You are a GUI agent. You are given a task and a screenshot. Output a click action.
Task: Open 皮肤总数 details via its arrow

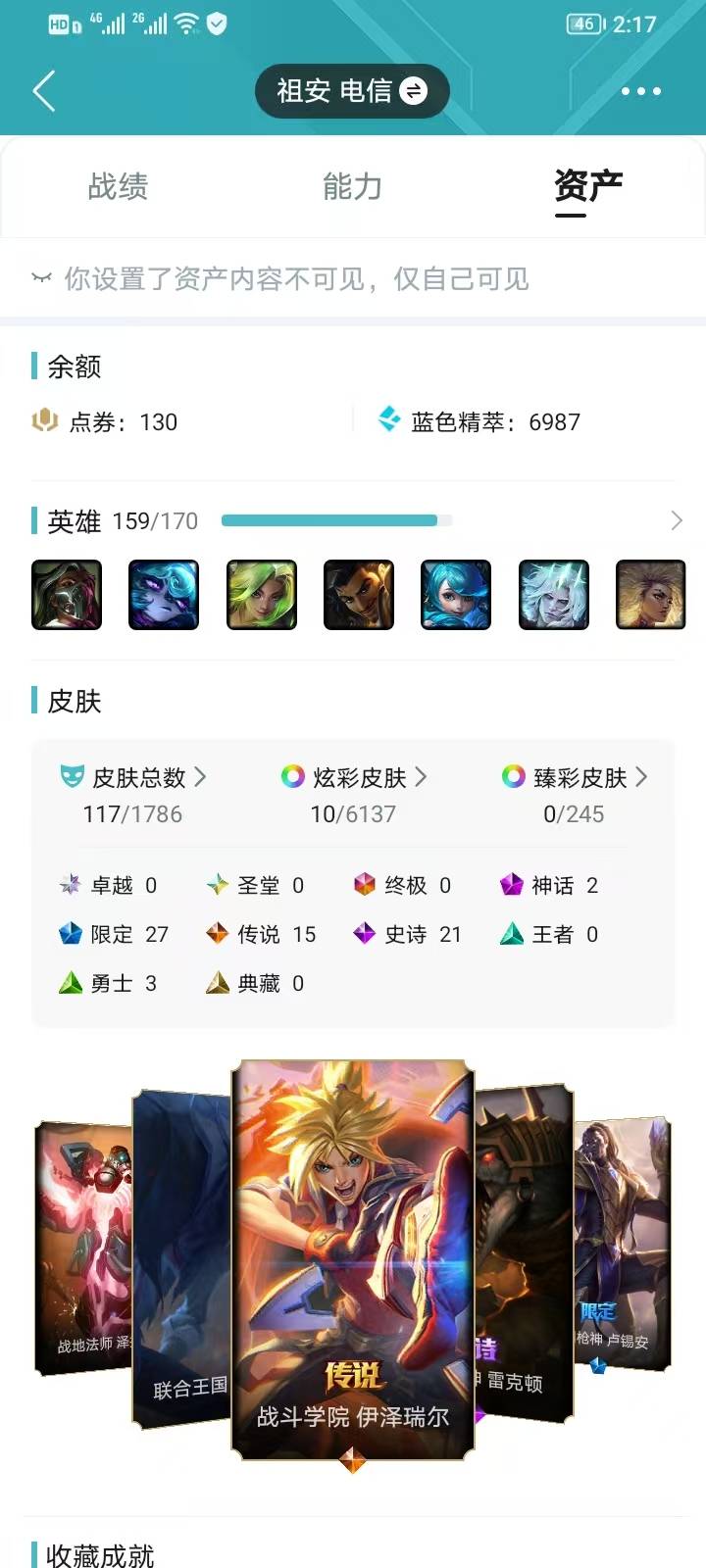click(202, 776)
